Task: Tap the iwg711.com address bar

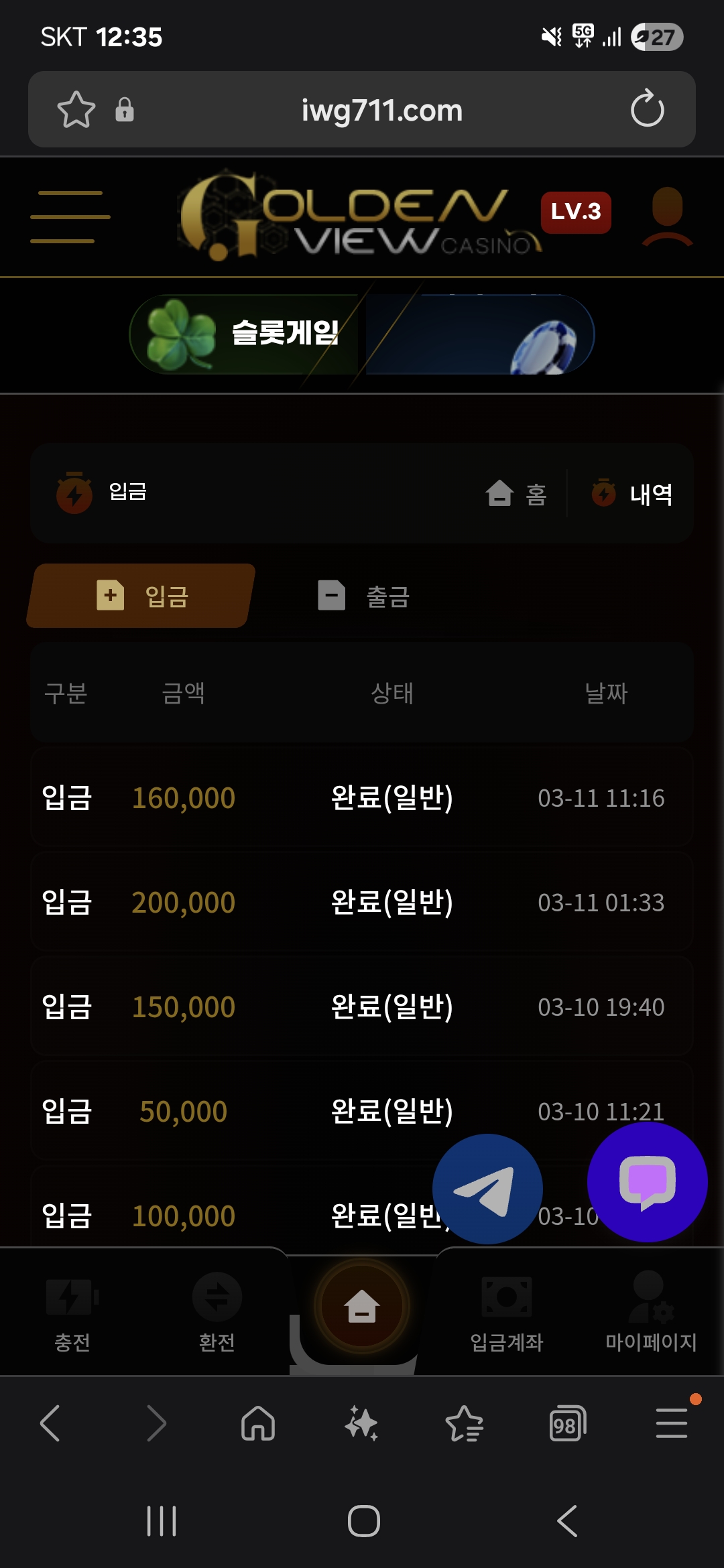Action: 381,110
